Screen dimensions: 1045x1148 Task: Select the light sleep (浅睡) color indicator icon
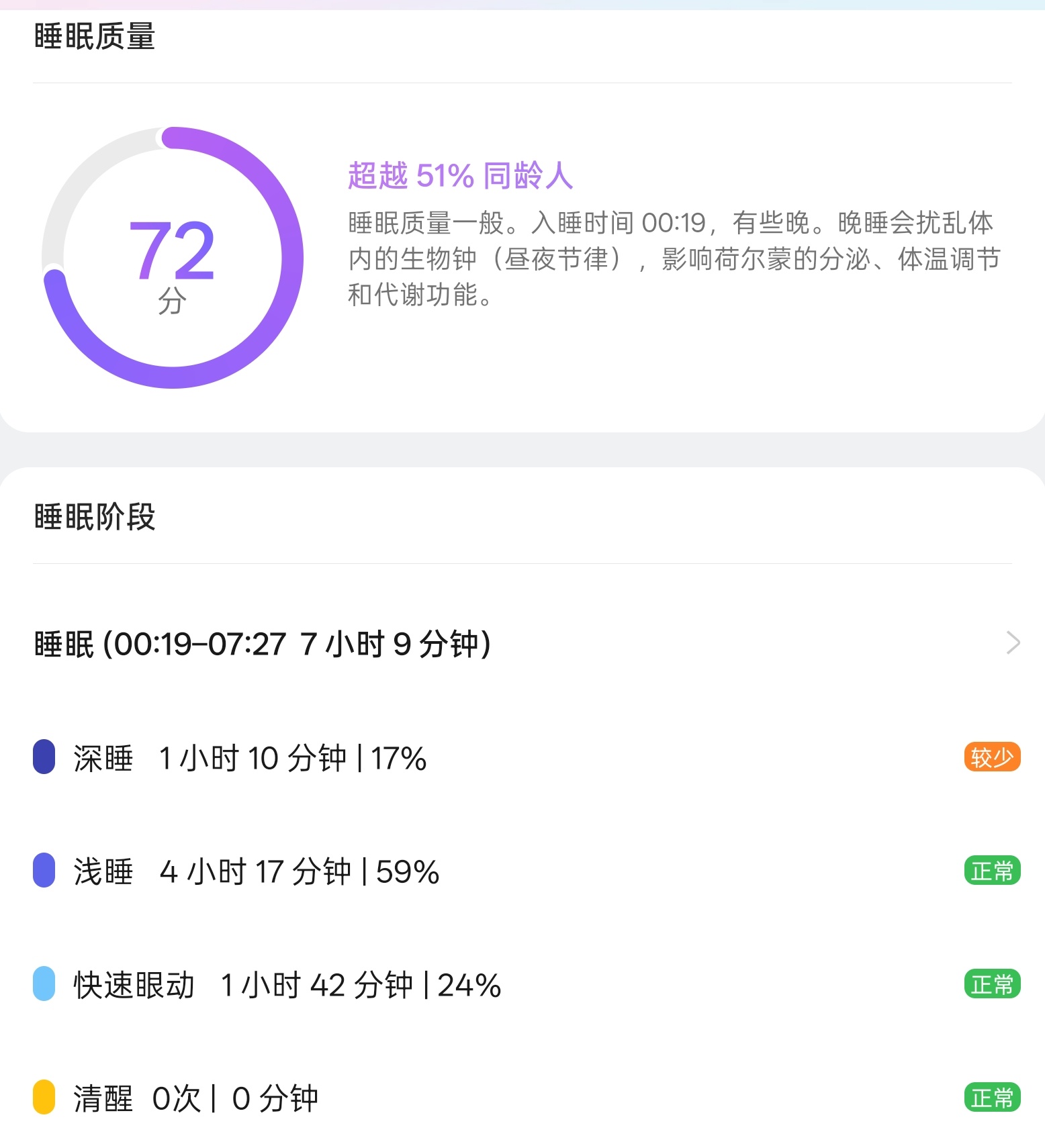pyautogui.click(x=44, y=871)
